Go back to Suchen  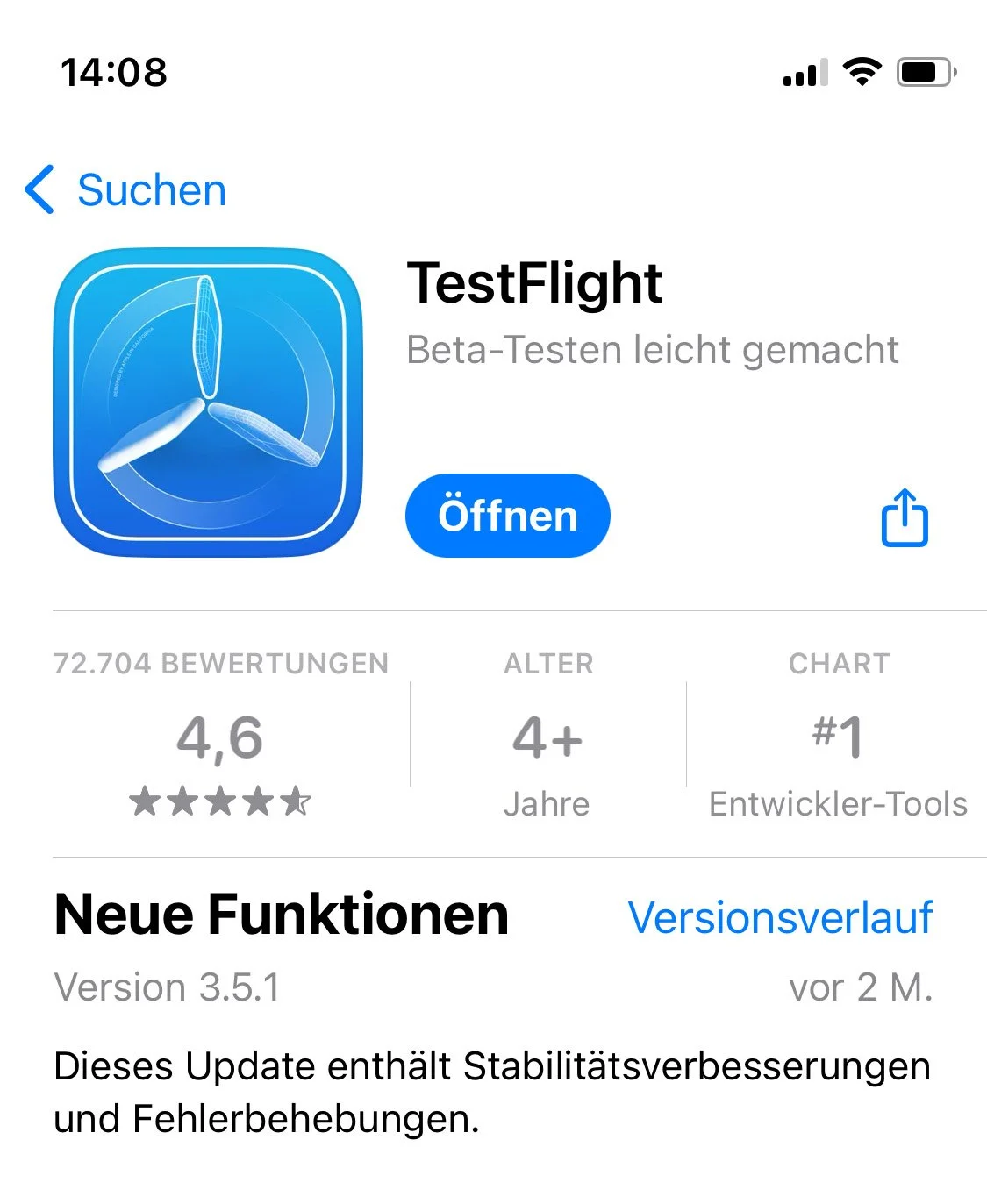coord(125,189)
